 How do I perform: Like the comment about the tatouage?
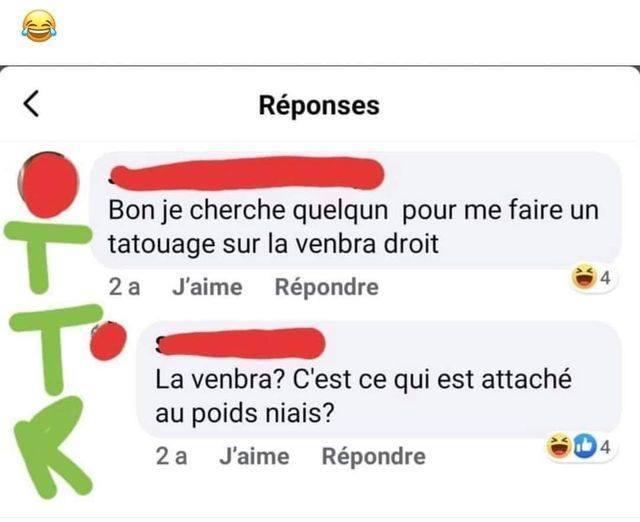(x=207, y=287)
